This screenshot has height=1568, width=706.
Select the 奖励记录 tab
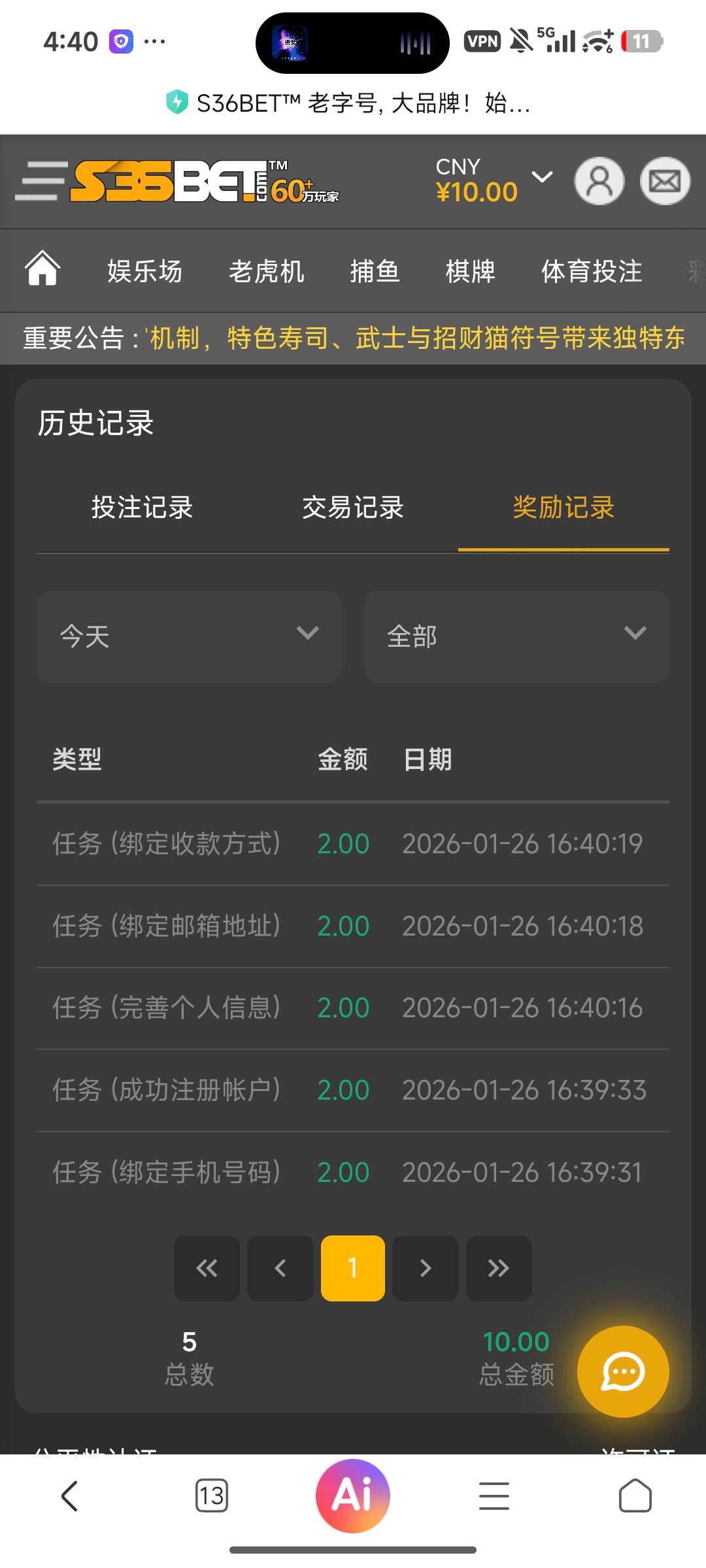point(563,508)
